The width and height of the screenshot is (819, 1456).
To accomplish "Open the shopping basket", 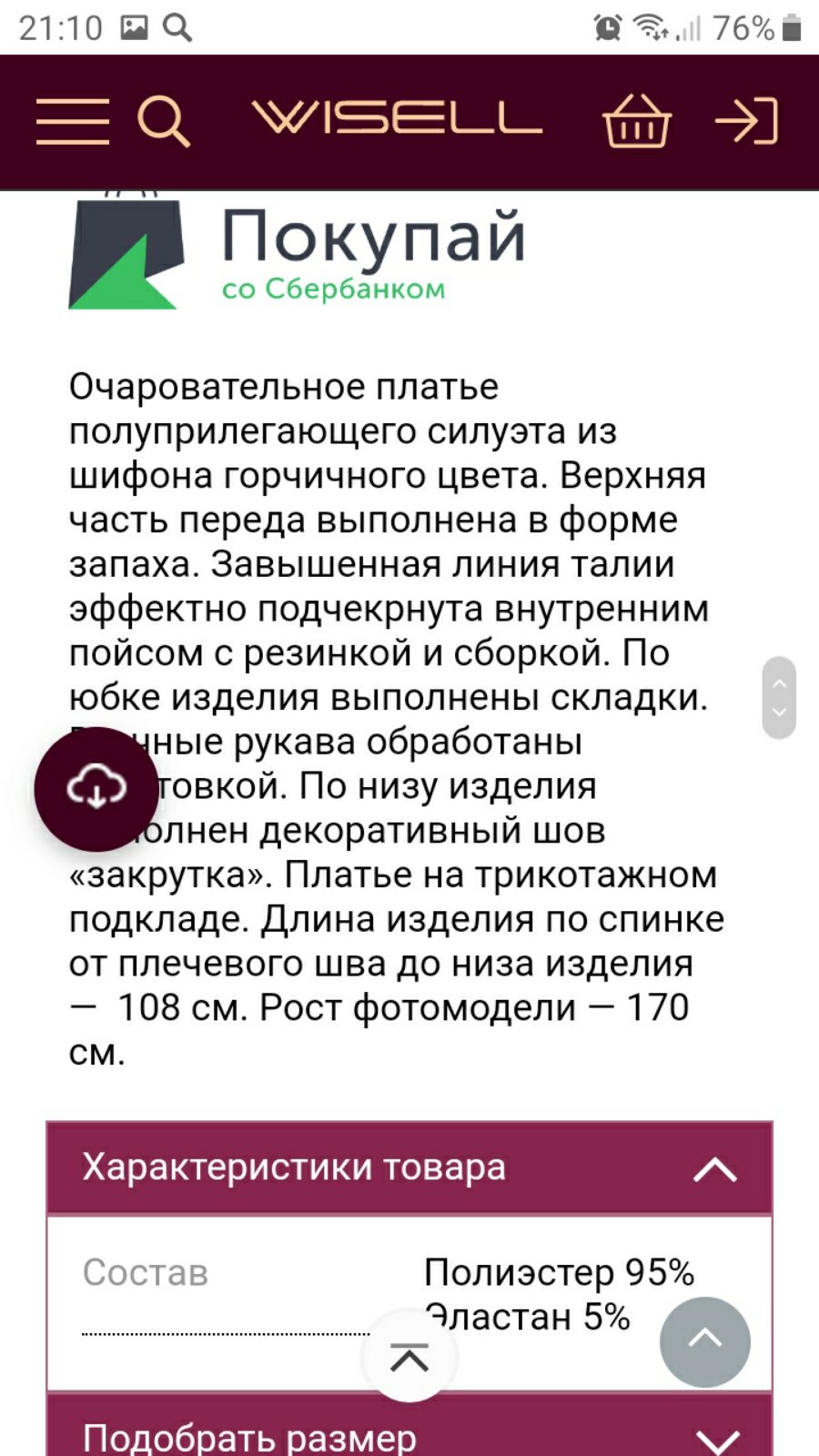I will point(637,121).
